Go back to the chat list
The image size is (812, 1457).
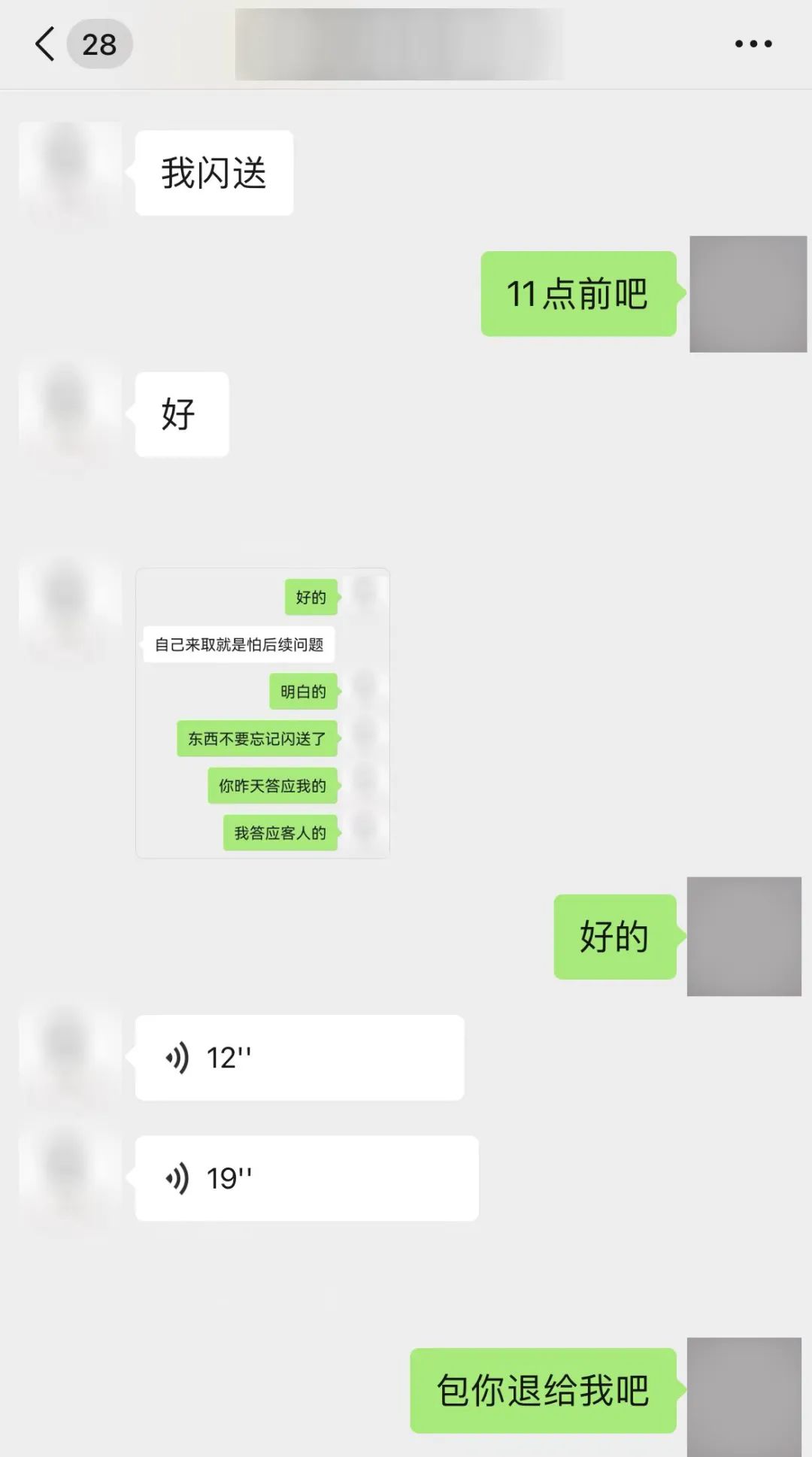(47, 44)
